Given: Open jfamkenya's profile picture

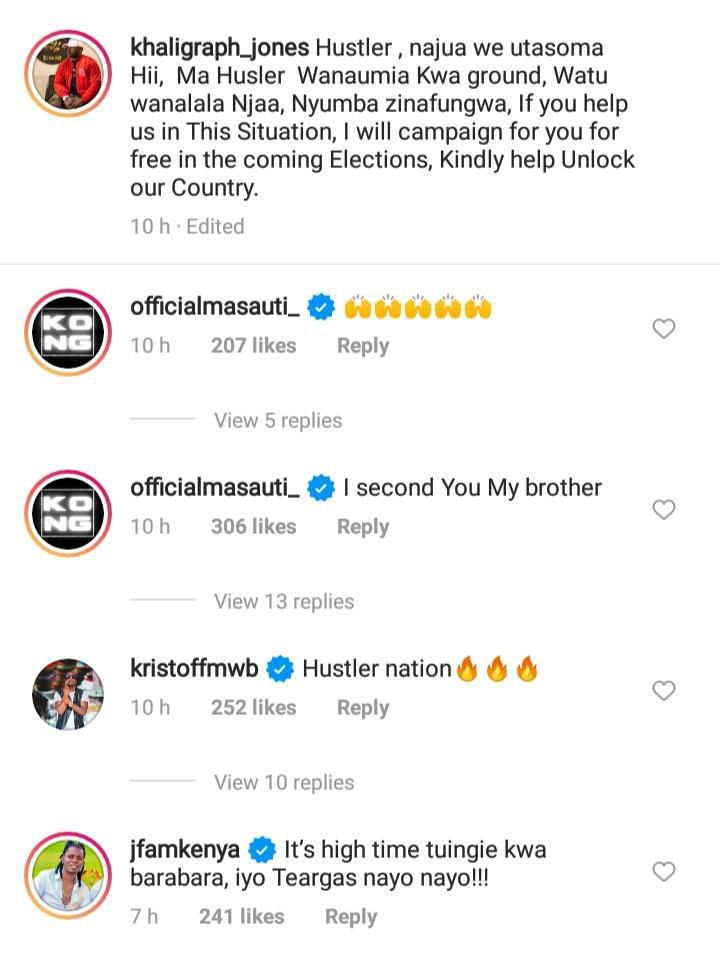Looking at the screenshot, I should point(68,875).
